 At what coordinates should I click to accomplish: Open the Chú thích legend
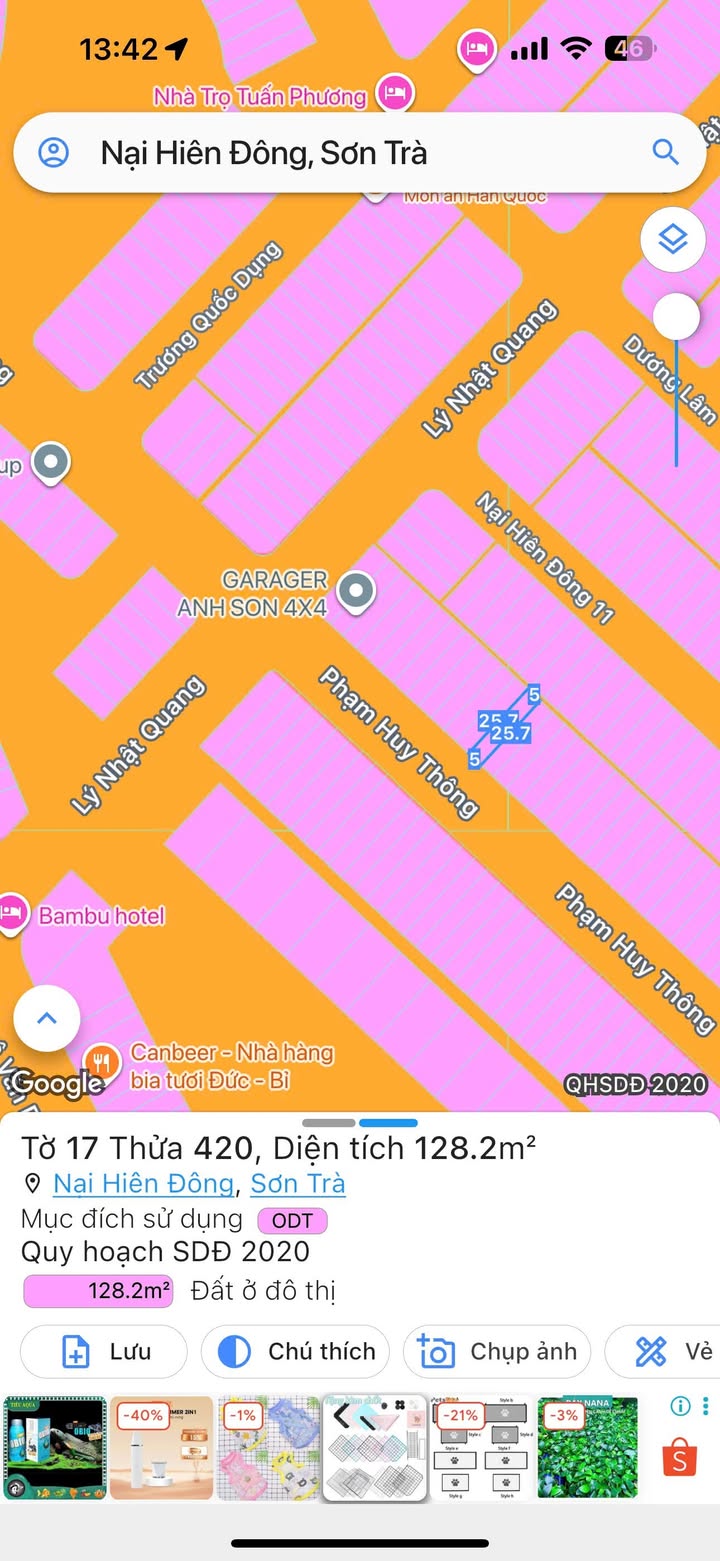295,1352
